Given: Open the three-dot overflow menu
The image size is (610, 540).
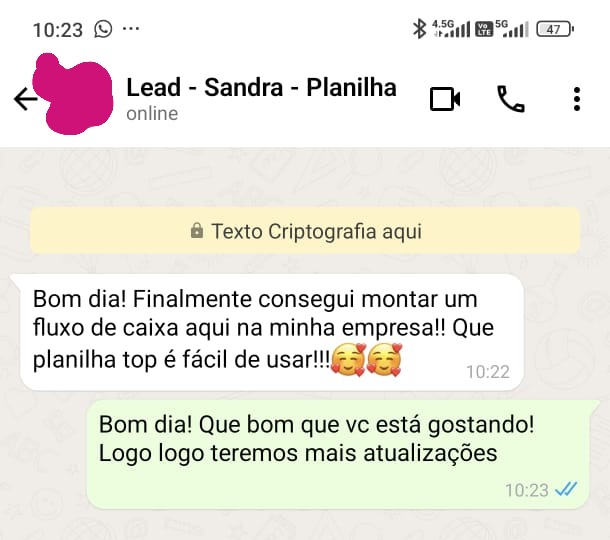Looking at the screenshot, I should point(577,99).
